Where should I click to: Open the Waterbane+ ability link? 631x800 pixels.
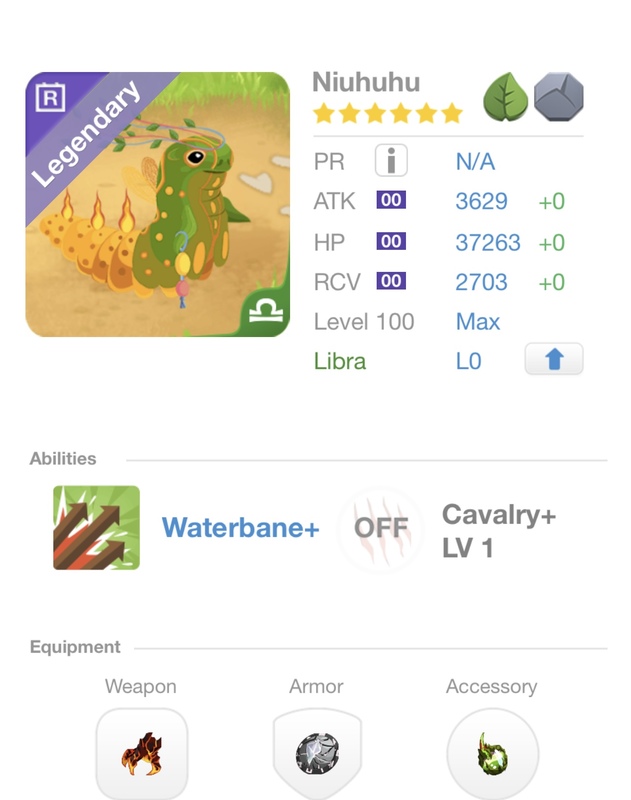click(x=240, y=528)
